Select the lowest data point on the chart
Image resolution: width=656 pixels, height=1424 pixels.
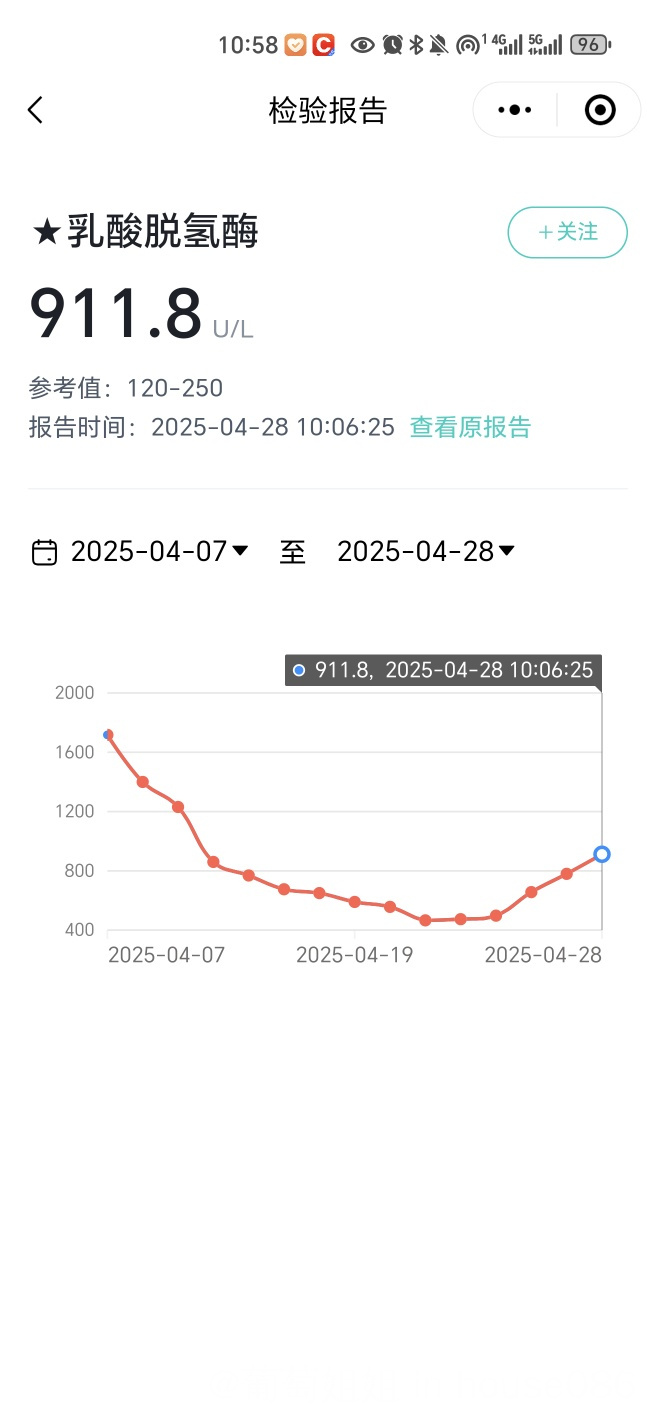pos(425,920)
